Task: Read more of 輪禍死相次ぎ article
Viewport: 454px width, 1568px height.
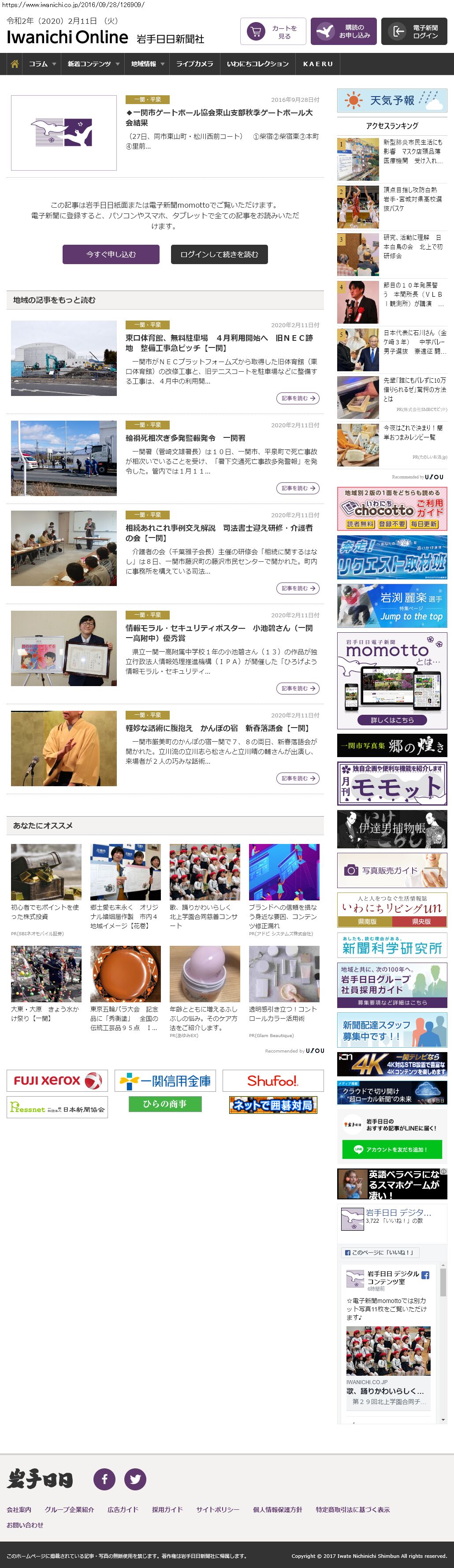Action: pyautogui.click(x=298, y=488)
